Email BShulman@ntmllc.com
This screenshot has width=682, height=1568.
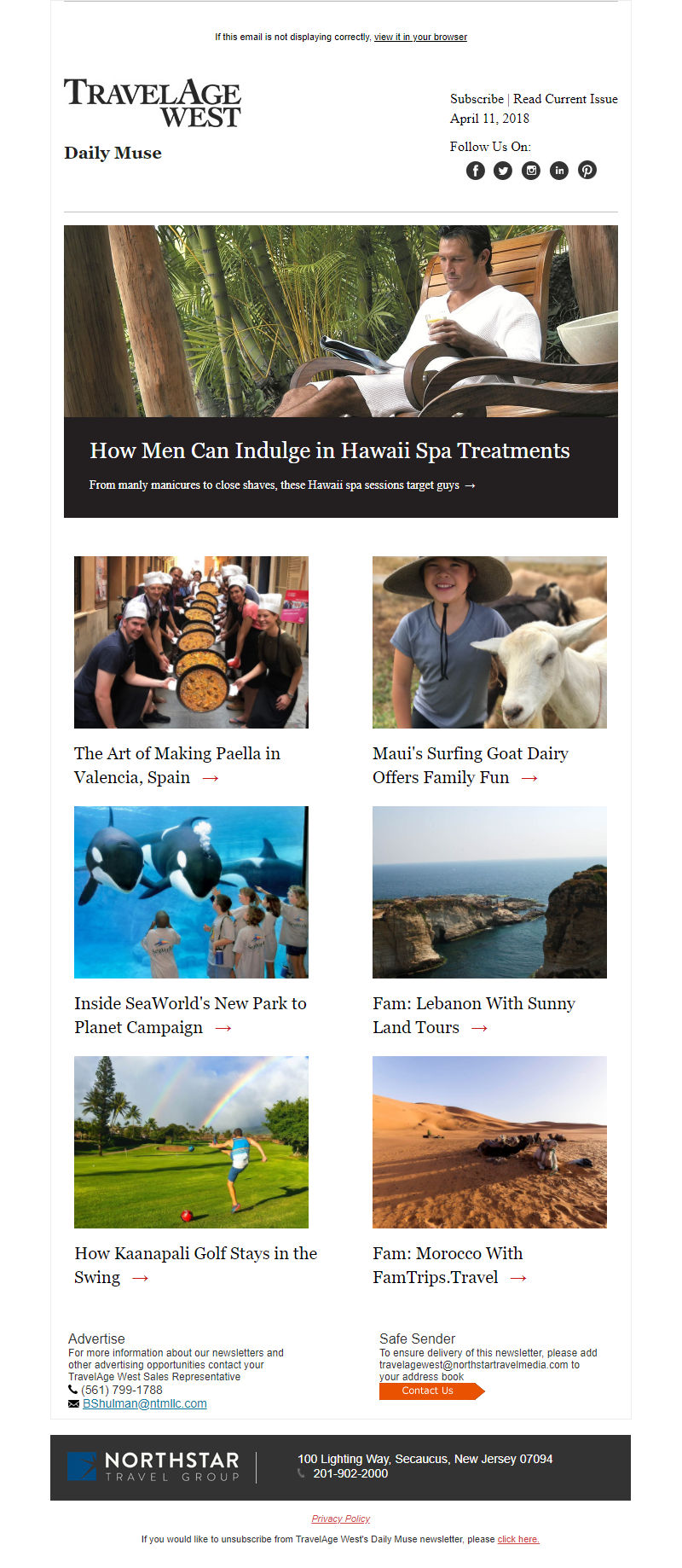144,1403
